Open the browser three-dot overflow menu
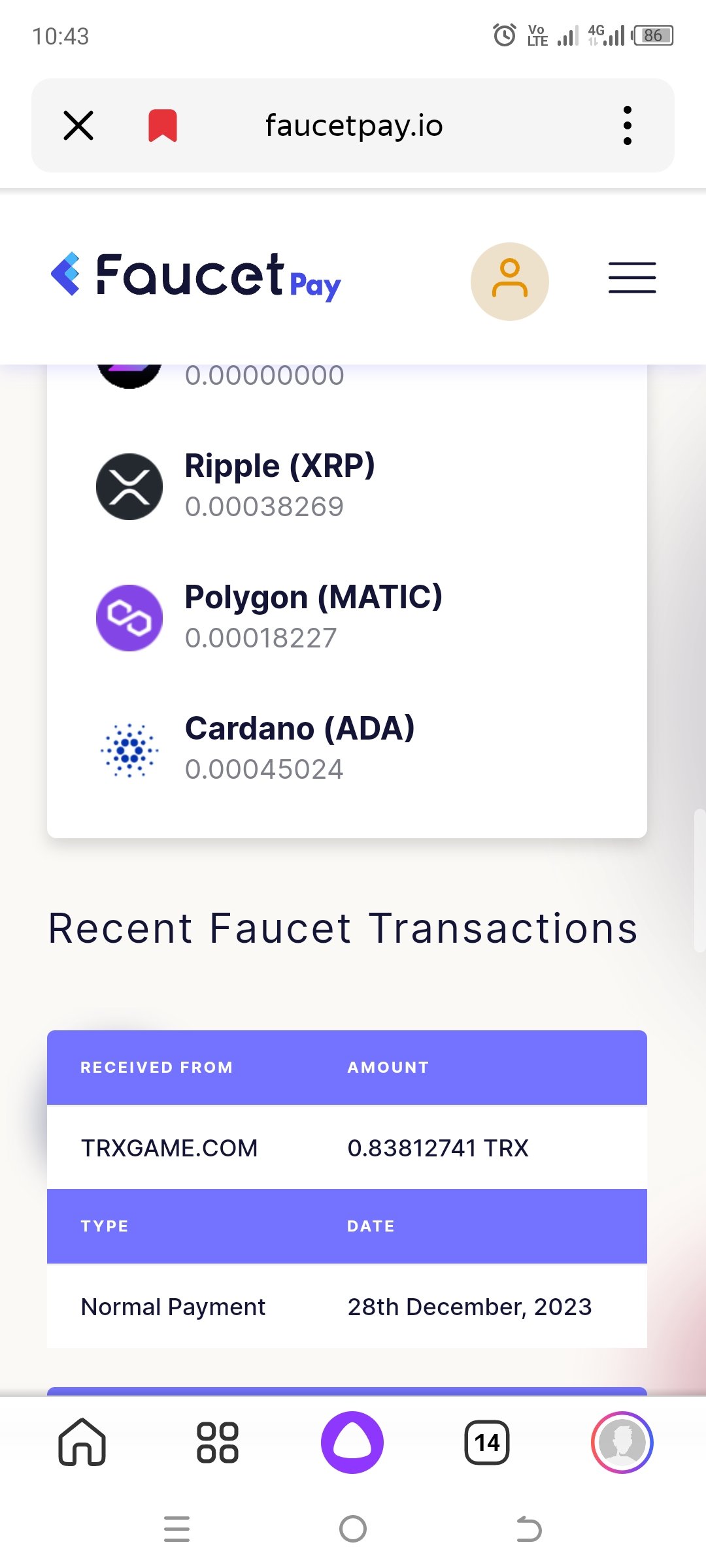 tap(628, 125)
